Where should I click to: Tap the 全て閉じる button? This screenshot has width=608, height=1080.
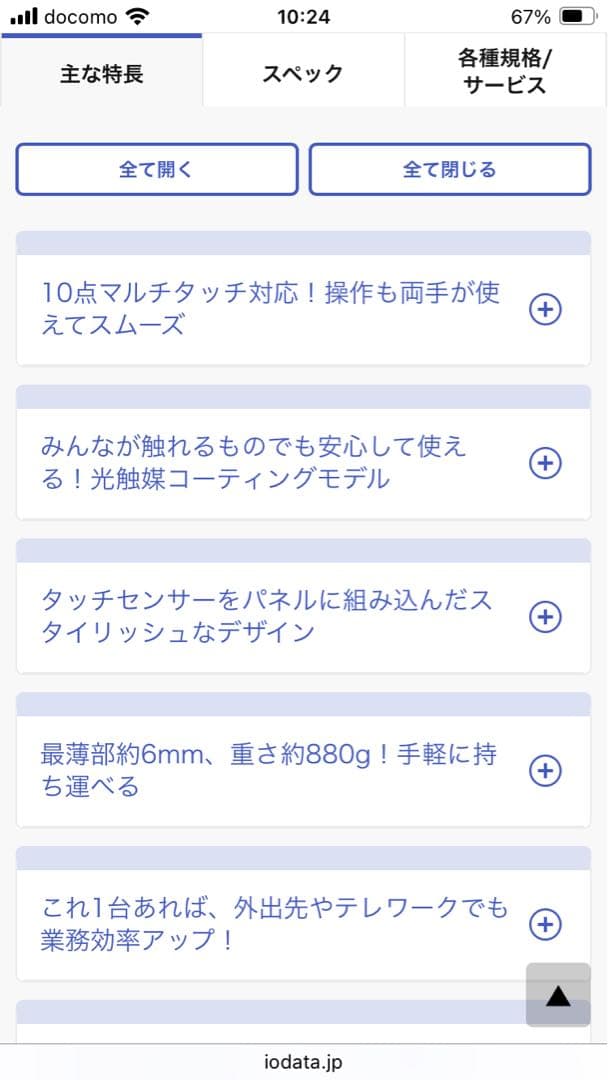coord(450,169)
